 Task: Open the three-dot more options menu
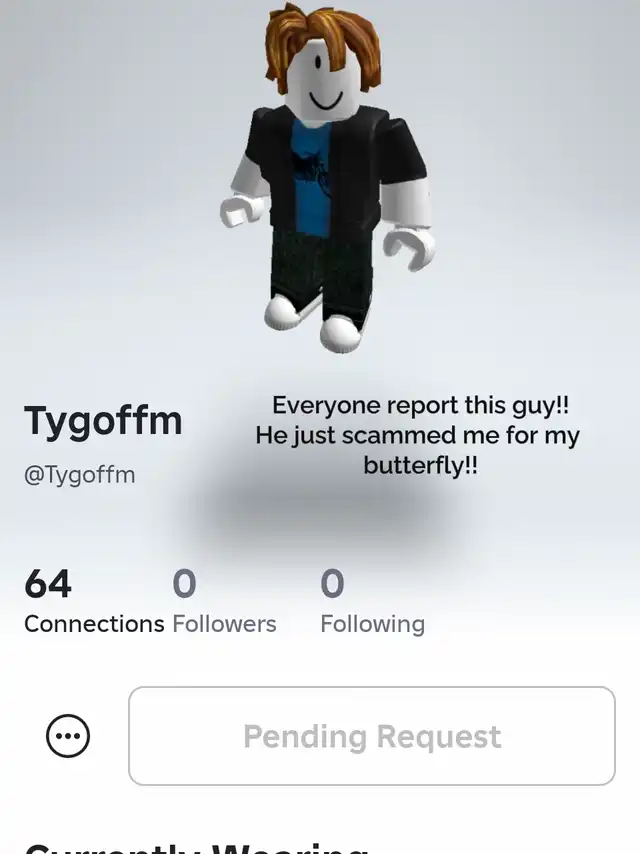click(68, 737)
